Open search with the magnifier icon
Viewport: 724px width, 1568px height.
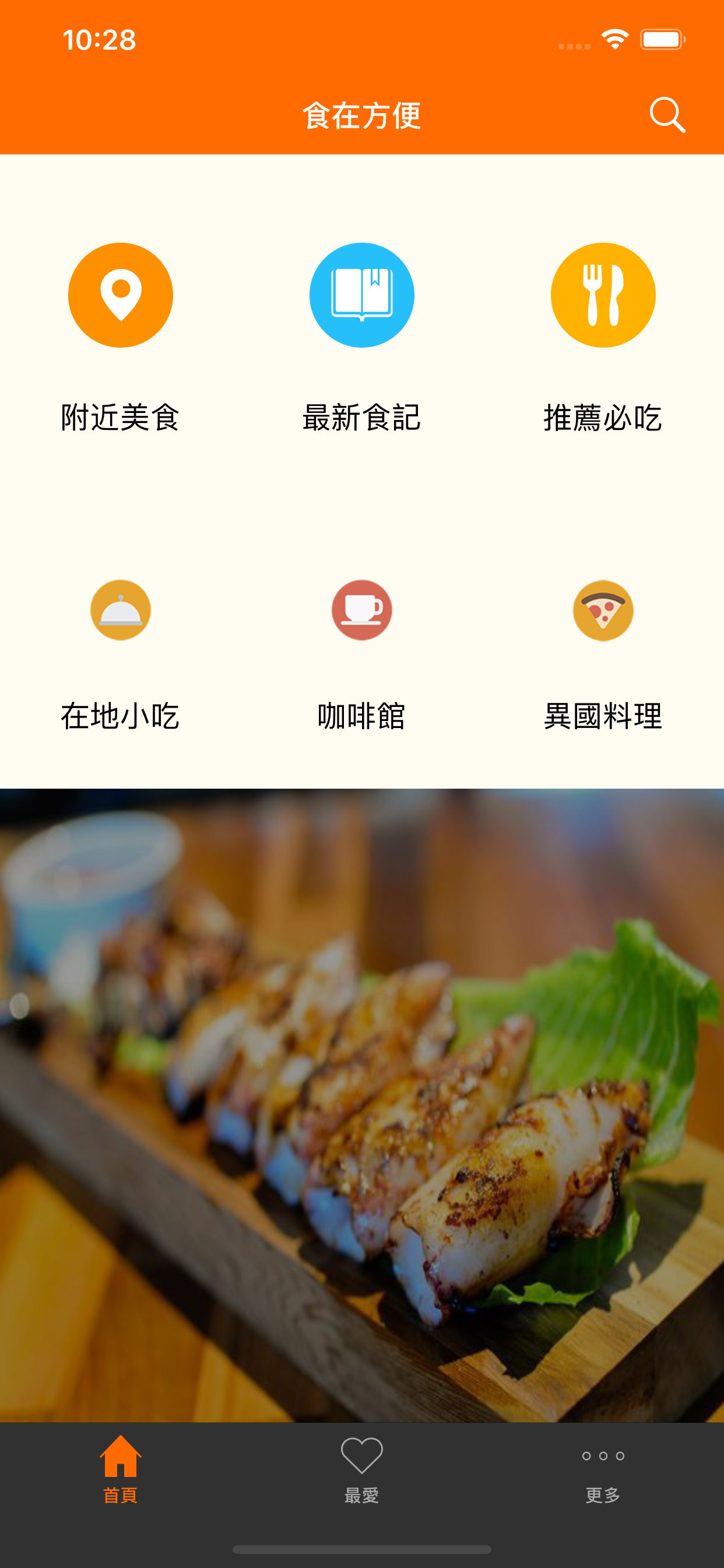(667, 116)
